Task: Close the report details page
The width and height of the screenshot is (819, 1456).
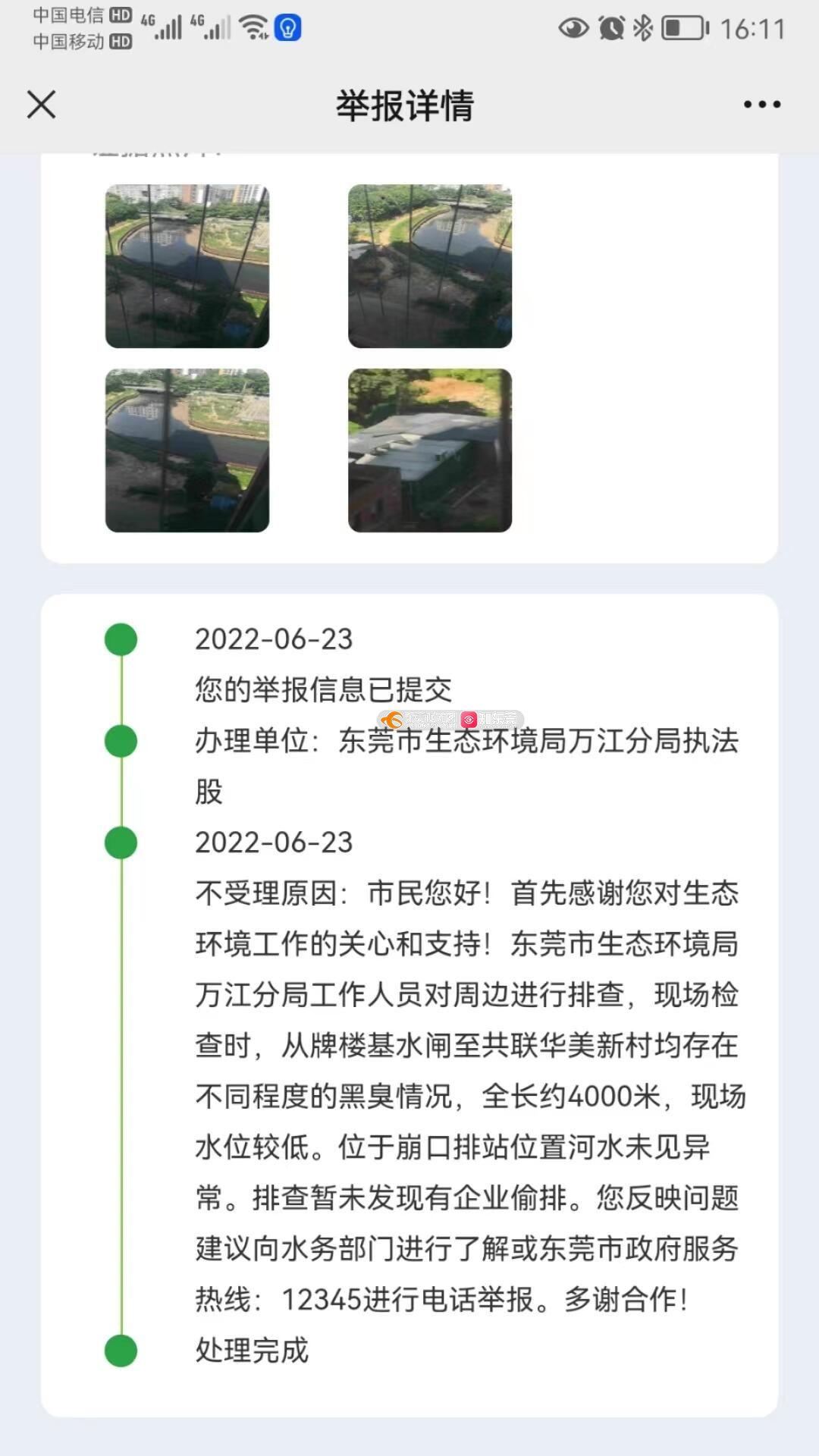Action: click(x=42, y=105)
